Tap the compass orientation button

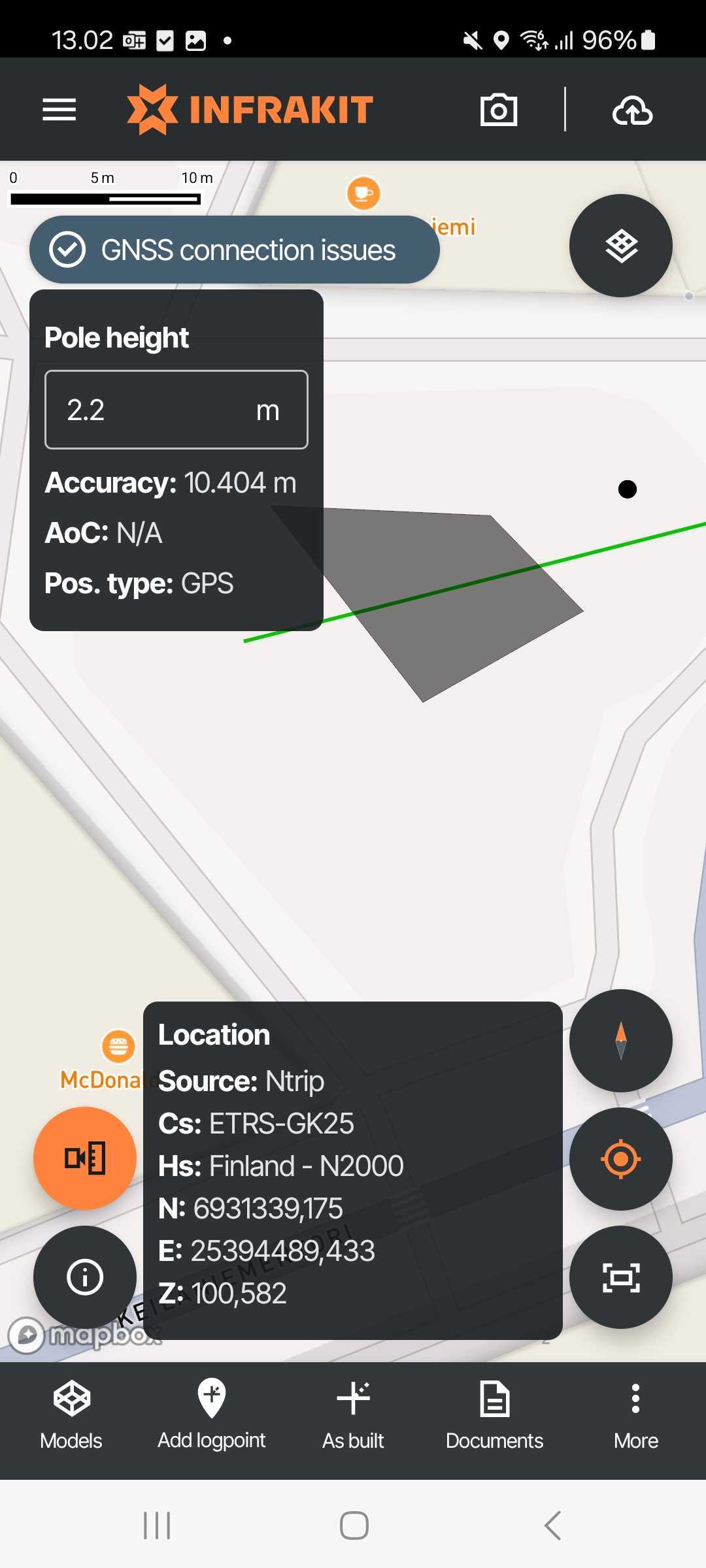[620, 1041]
